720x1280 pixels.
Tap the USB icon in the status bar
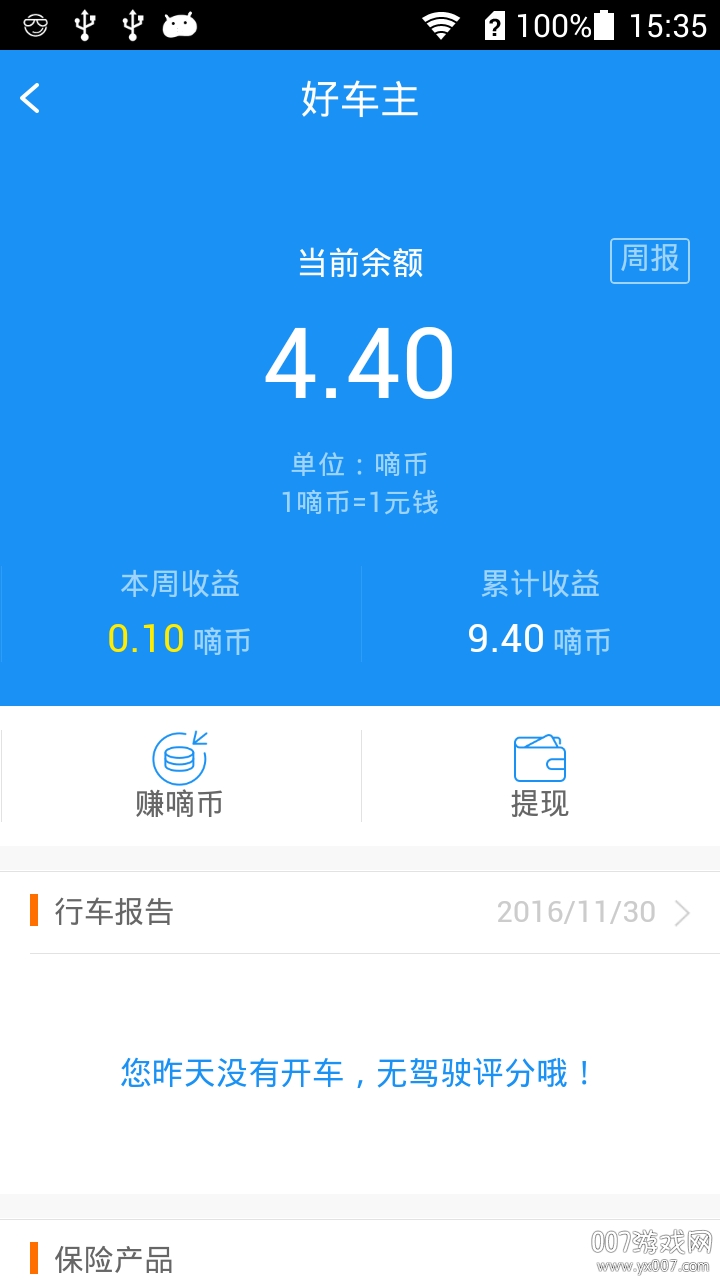coord(88,24)
